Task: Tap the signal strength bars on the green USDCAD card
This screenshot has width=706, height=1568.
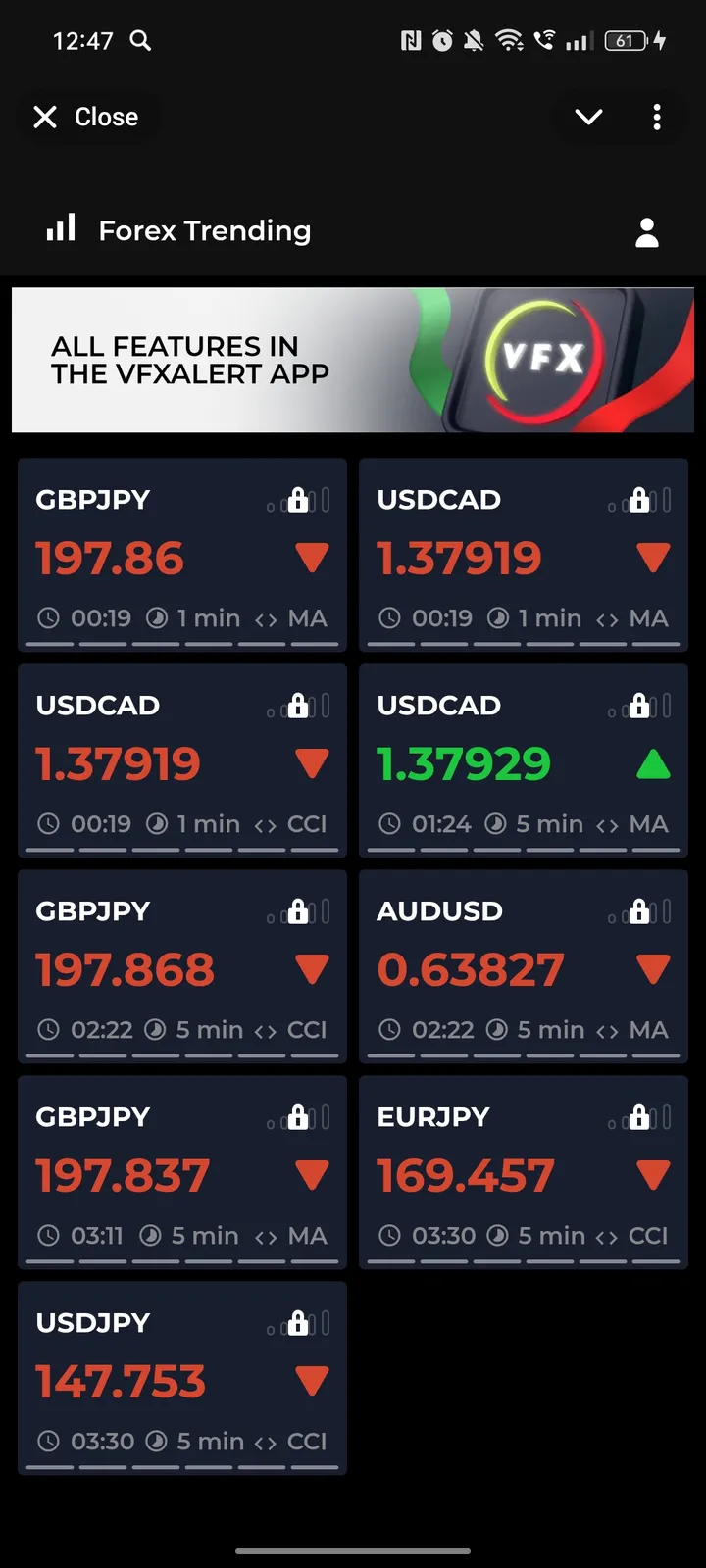Action: pyautogui.click(x=661, y=704)
